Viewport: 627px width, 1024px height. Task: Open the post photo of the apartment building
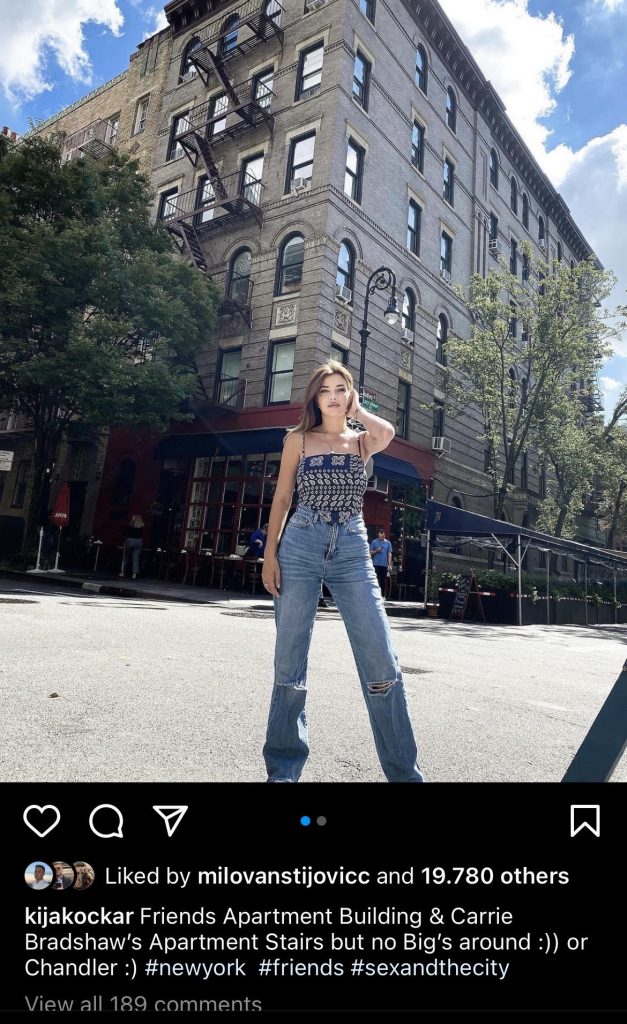[313, 390]
